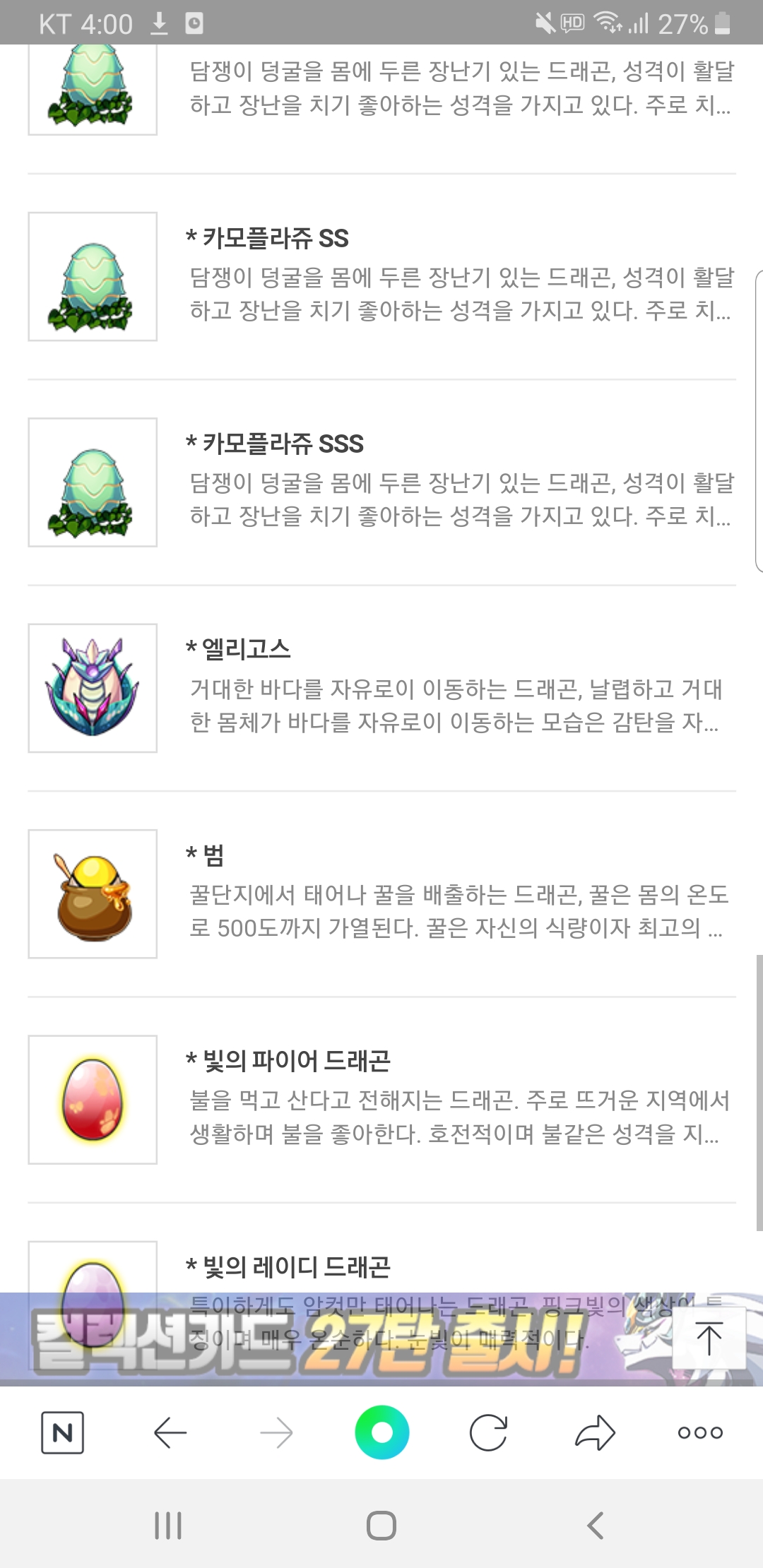Tap the system home button
Viewport: 763px width, 1568px height.
point(381,1526)
